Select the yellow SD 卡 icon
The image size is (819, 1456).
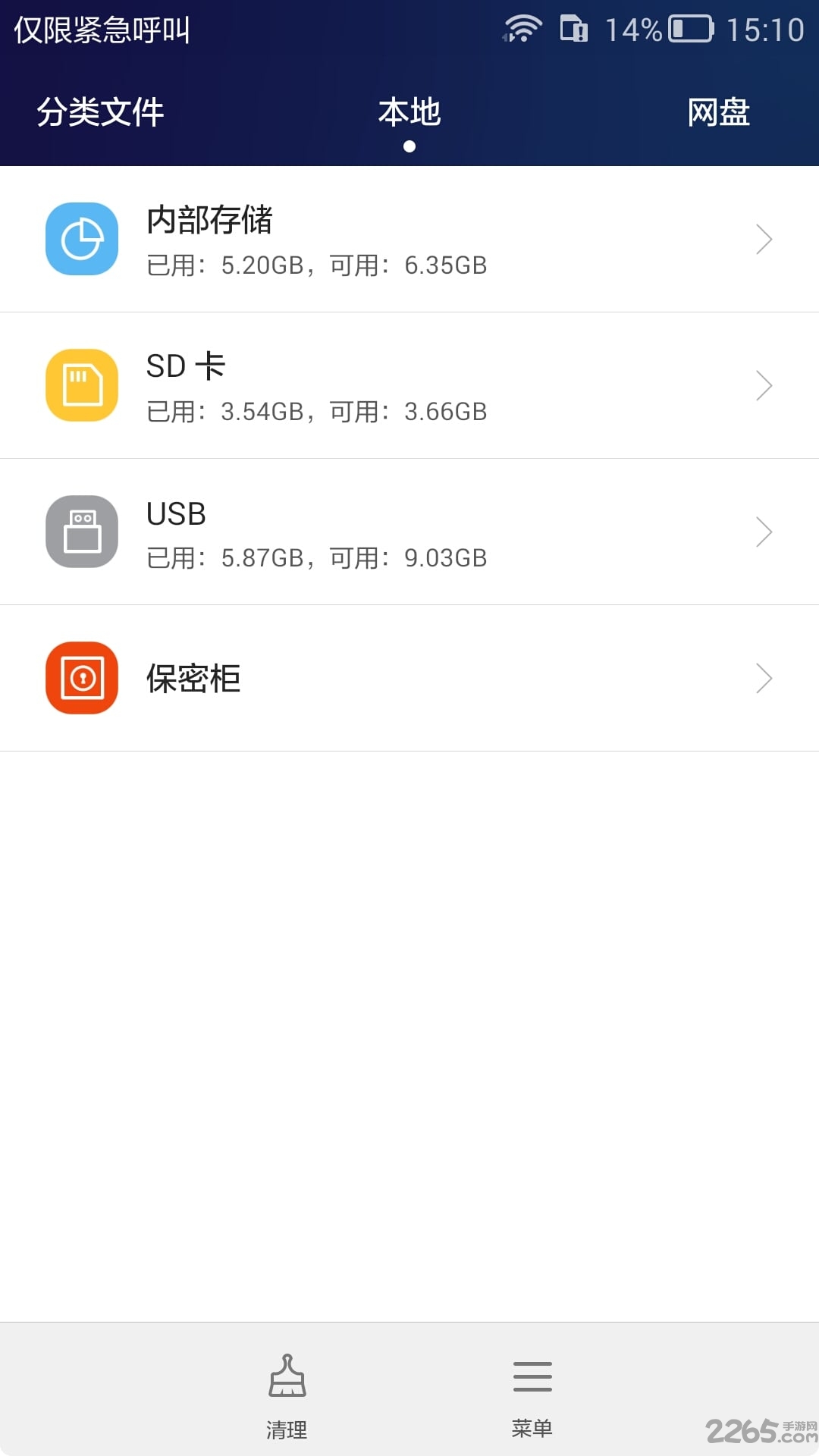pos(82,385)
